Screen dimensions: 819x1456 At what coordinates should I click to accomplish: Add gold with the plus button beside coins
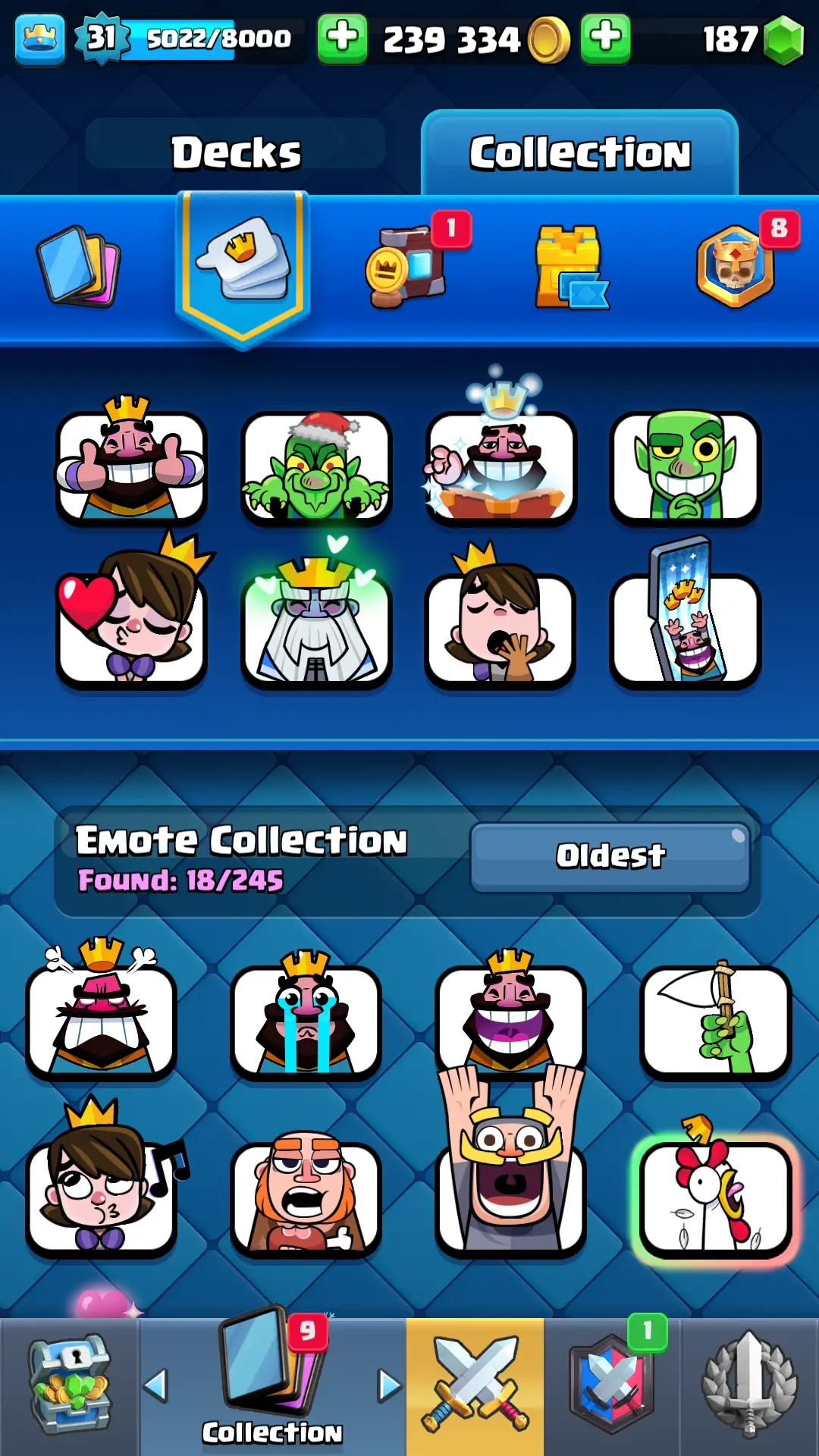(342, 38)
